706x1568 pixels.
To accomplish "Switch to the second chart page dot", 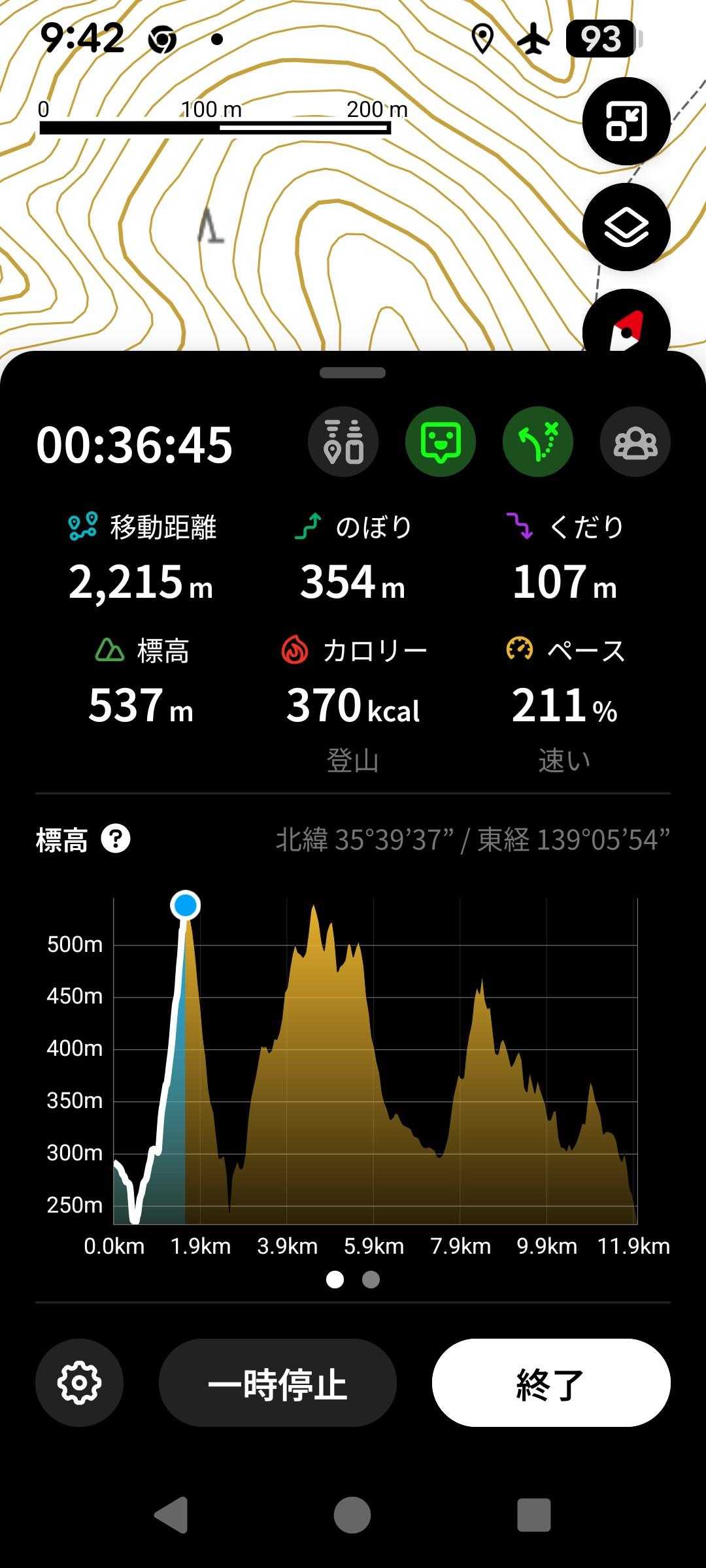I will (x=371, y=1279).
